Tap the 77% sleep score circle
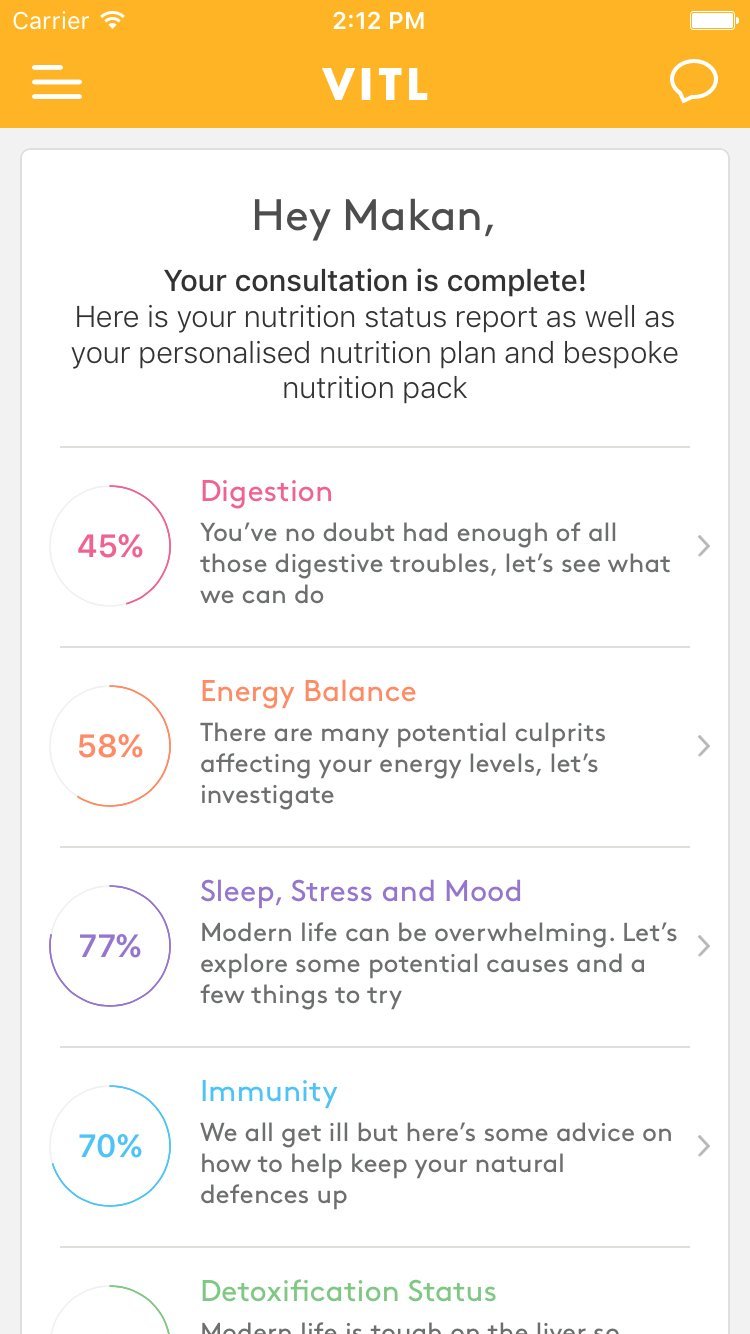The width and height of the screenshot is (750, 1334). tap(110, 946)
